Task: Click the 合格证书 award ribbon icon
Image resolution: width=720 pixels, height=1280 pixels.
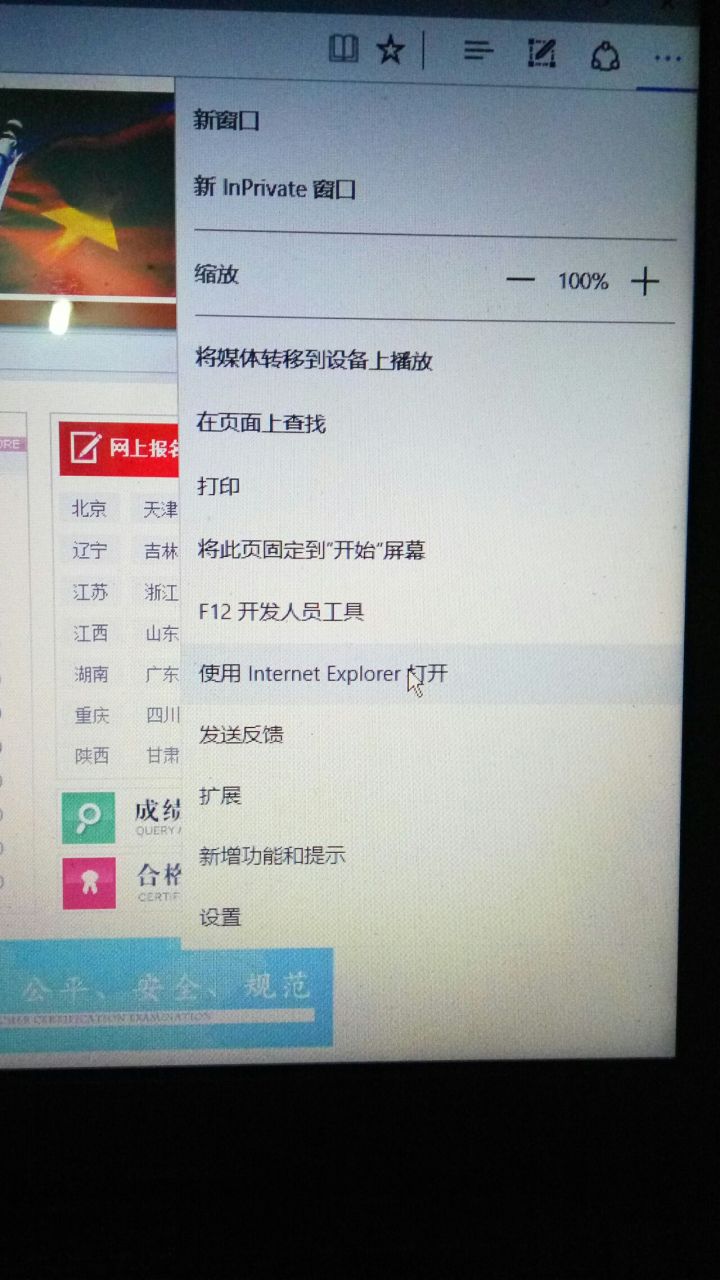Action: [x=88, y=884]
